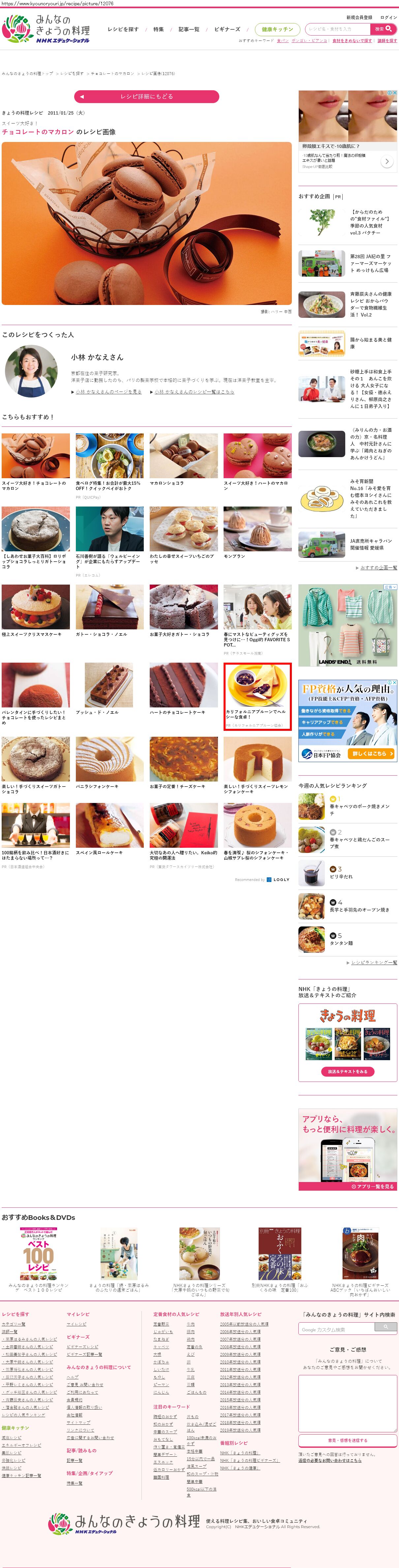Open the レシピを探す menu
Screen dimensions: 399x1568
[123, 29]
